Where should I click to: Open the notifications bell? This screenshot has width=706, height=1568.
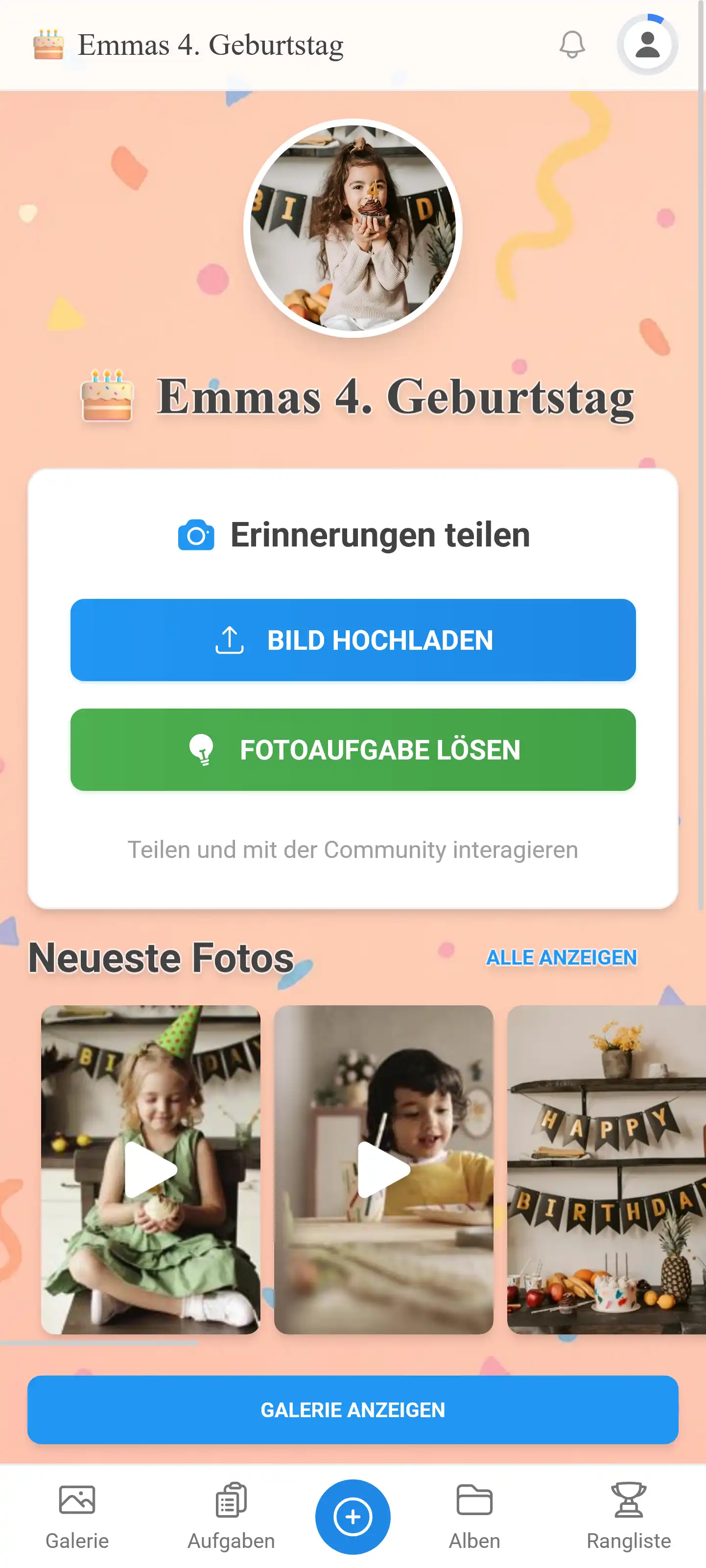(571, 45)
